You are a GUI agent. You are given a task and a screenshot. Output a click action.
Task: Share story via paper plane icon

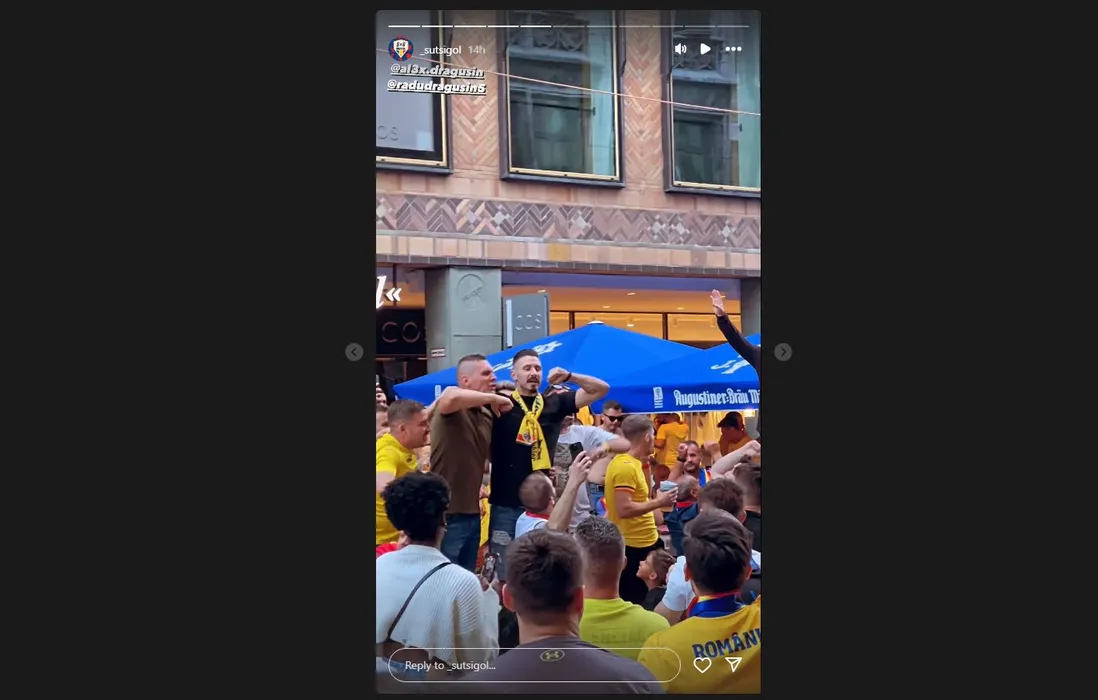point(733,665)
